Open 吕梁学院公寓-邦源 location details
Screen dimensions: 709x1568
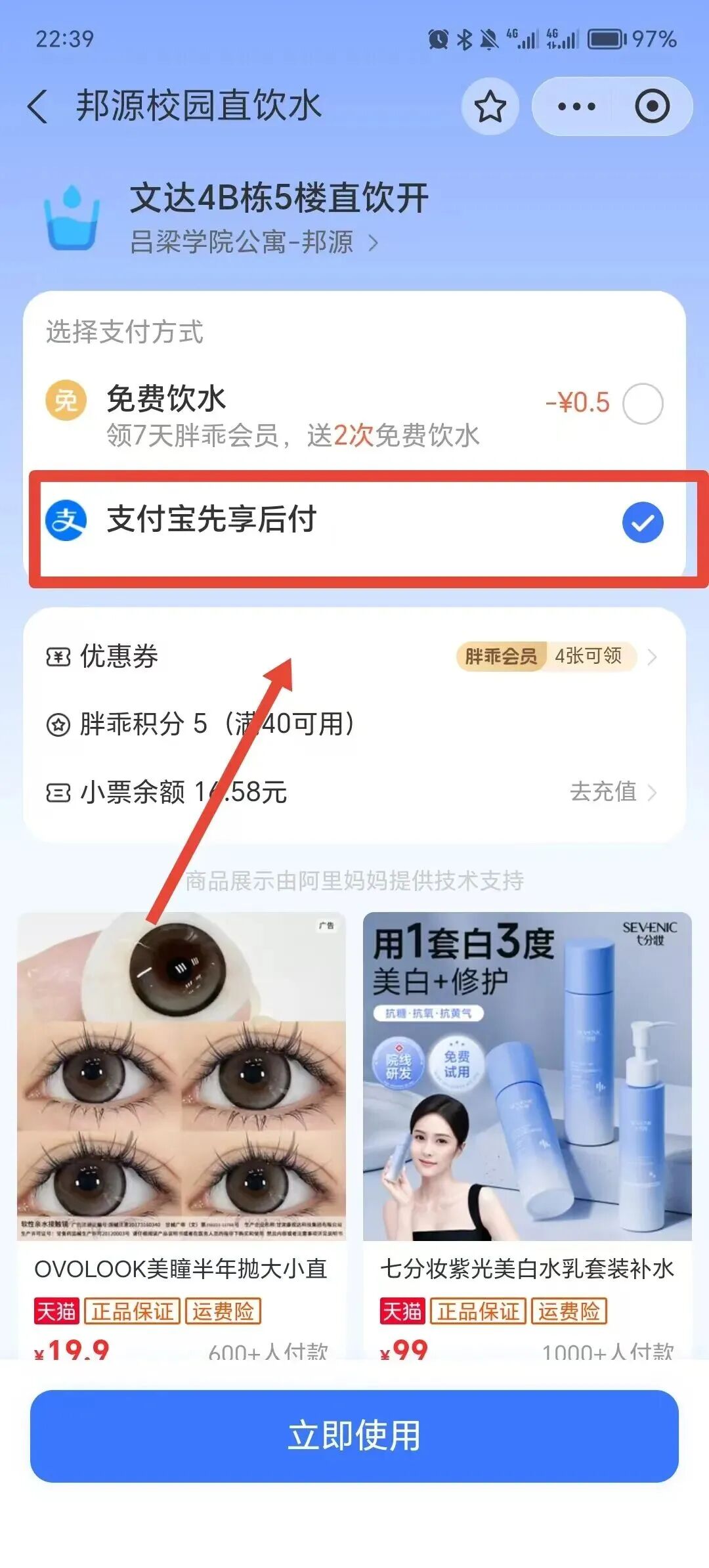pyautogui.click(x=254, y=243)
